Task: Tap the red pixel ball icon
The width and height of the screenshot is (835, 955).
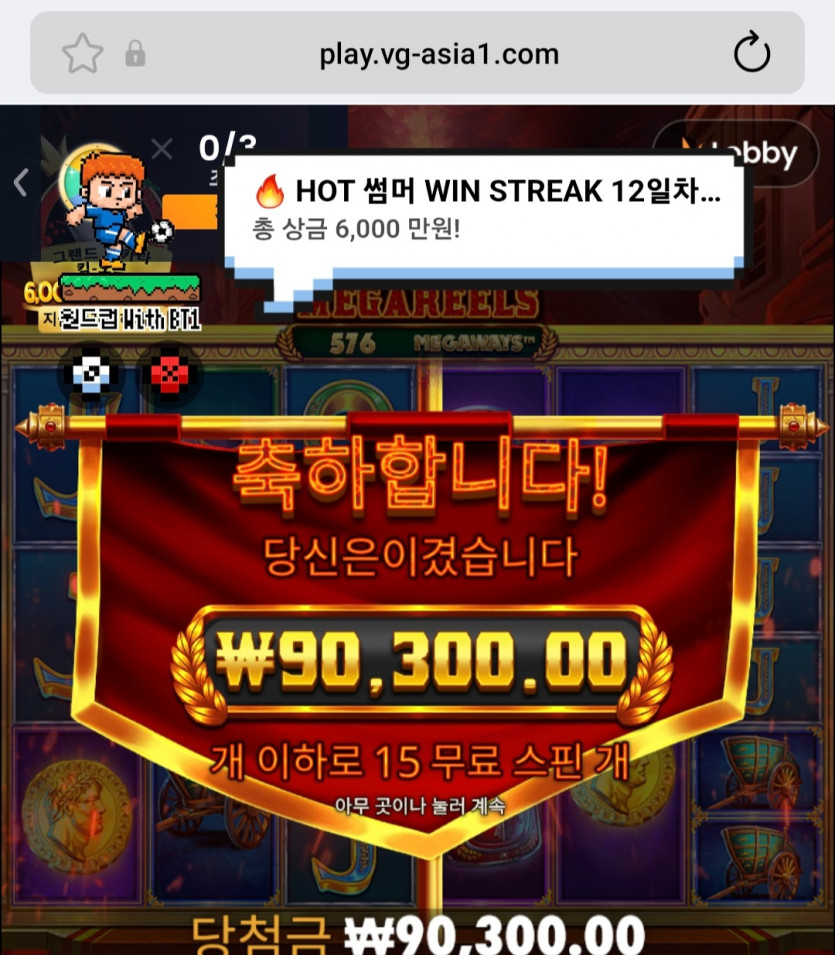Action: tap(169, 373)
